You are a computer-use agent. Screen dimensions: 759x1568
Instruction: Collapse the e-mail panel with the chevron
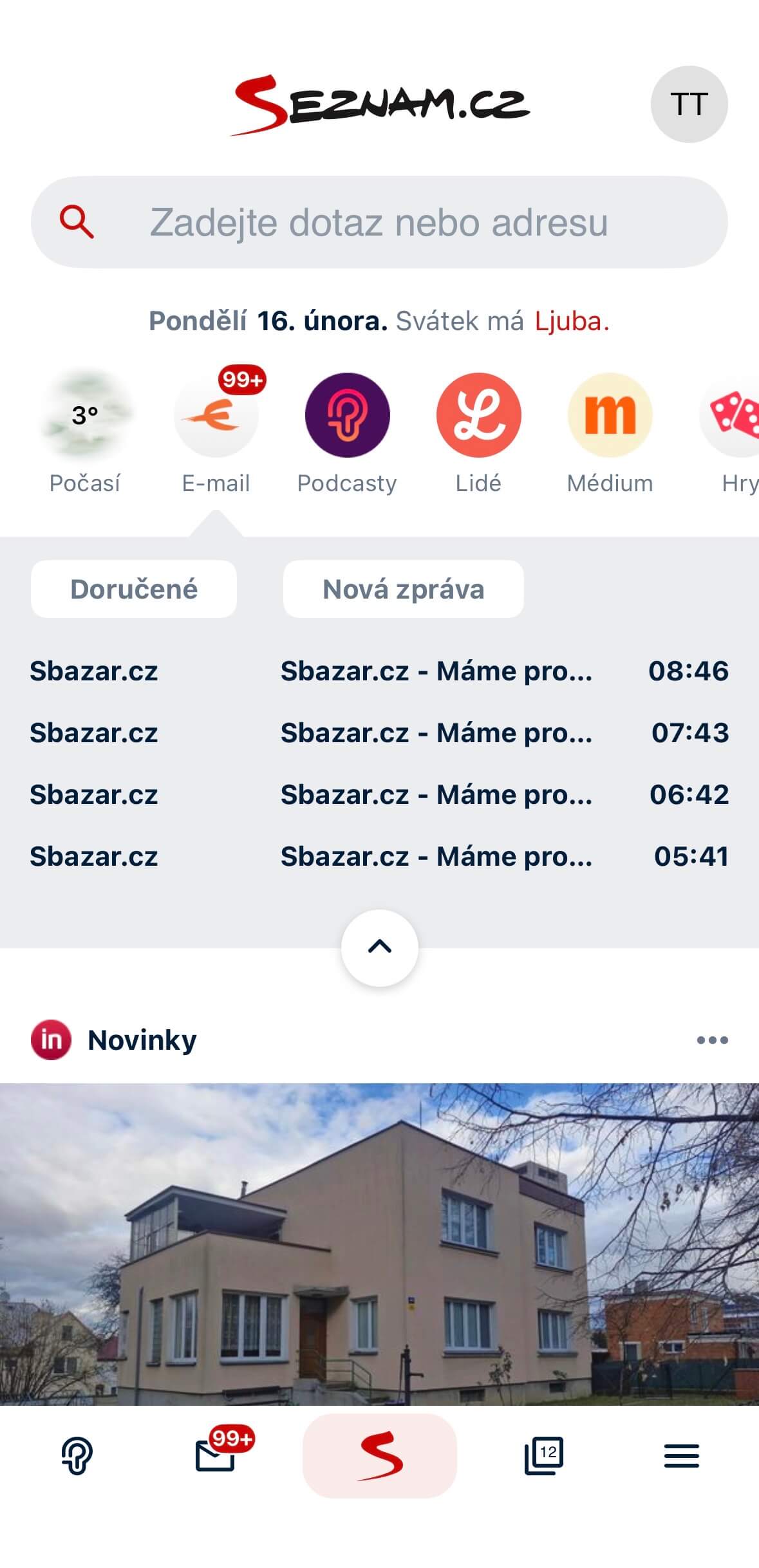(379, 947)
